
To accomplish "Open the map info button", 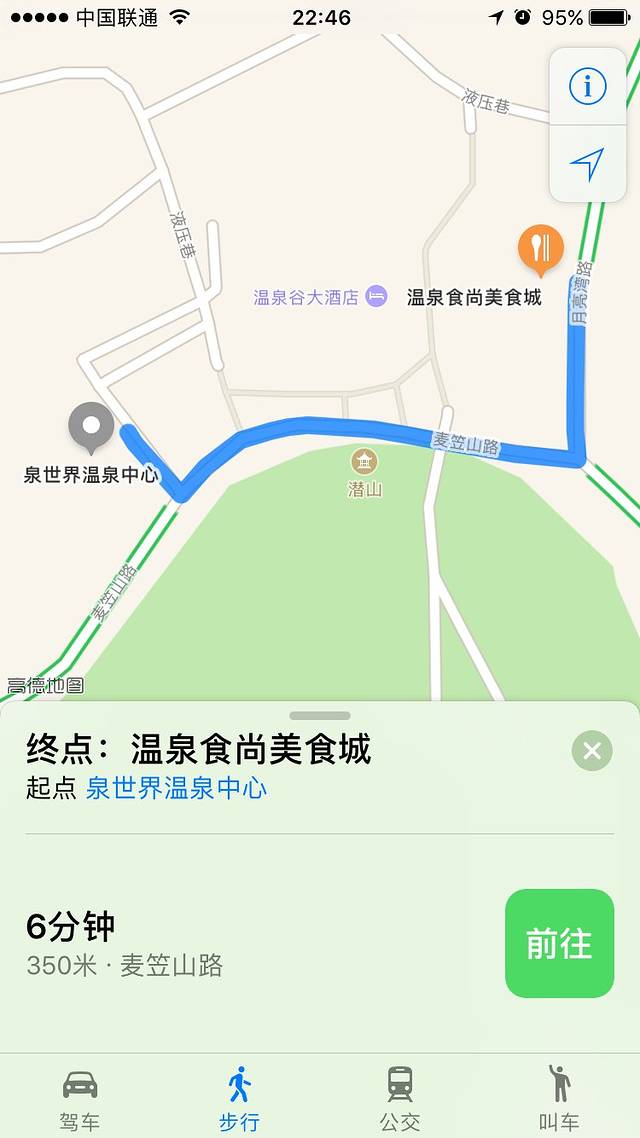I will [587, 87].
